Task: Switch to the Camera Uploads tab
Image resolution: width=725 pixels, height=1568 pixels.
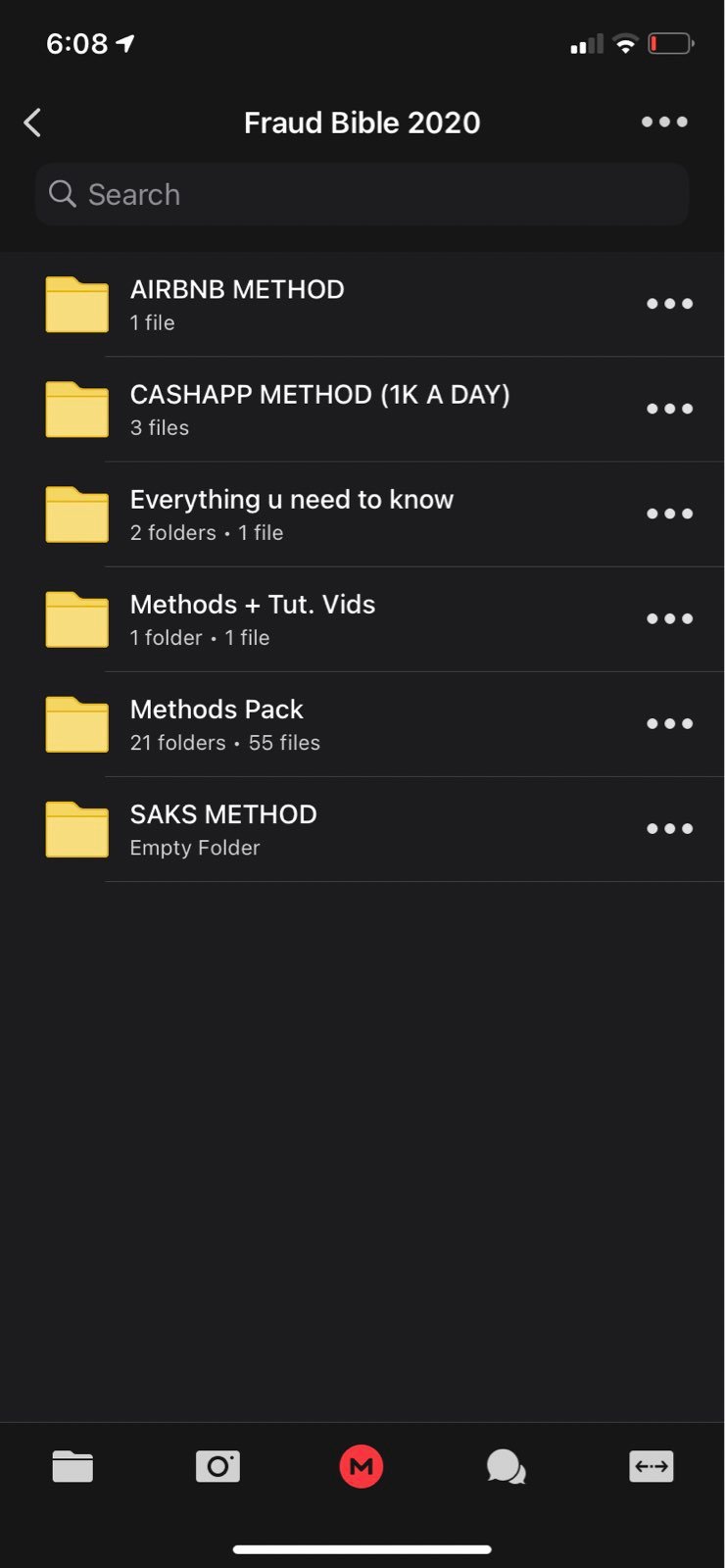Action: tap(217, 1466)
